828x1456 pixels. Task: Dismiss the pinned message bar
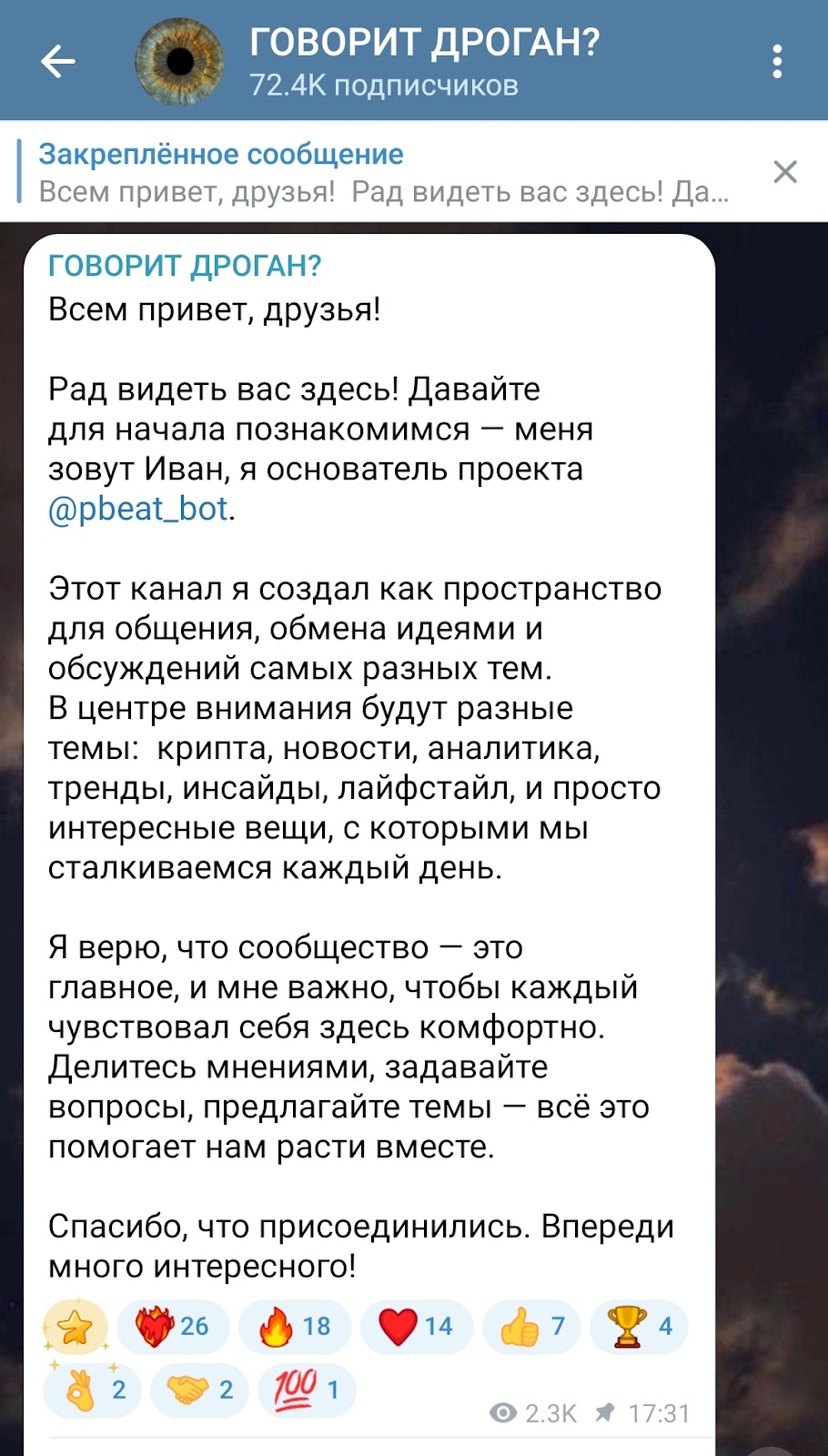(784, 171)
